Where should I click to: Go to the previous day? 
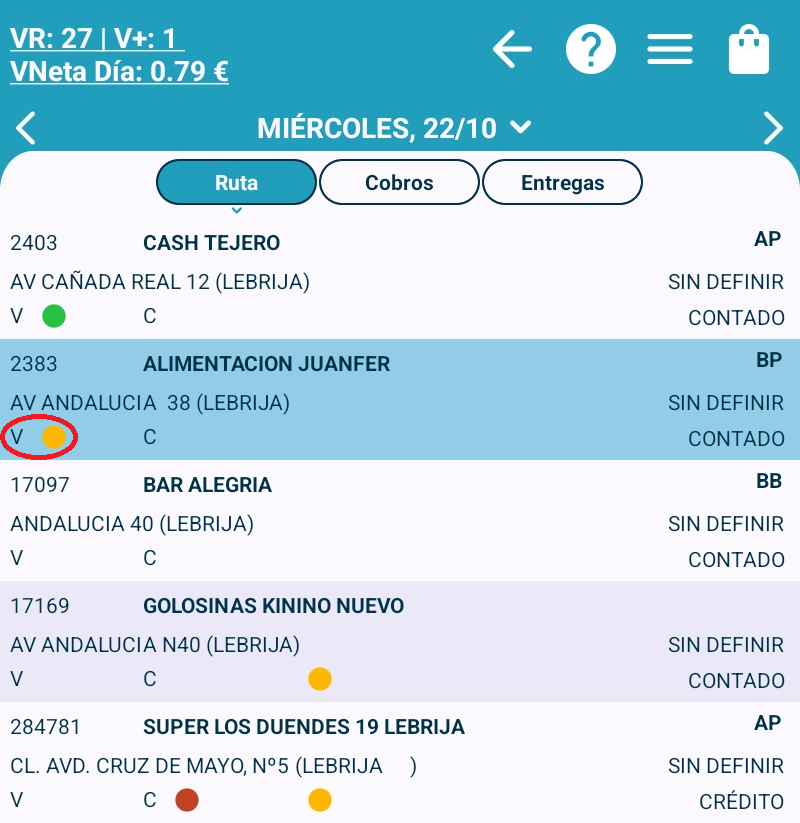pyautogui.click(x=27, y=128)
